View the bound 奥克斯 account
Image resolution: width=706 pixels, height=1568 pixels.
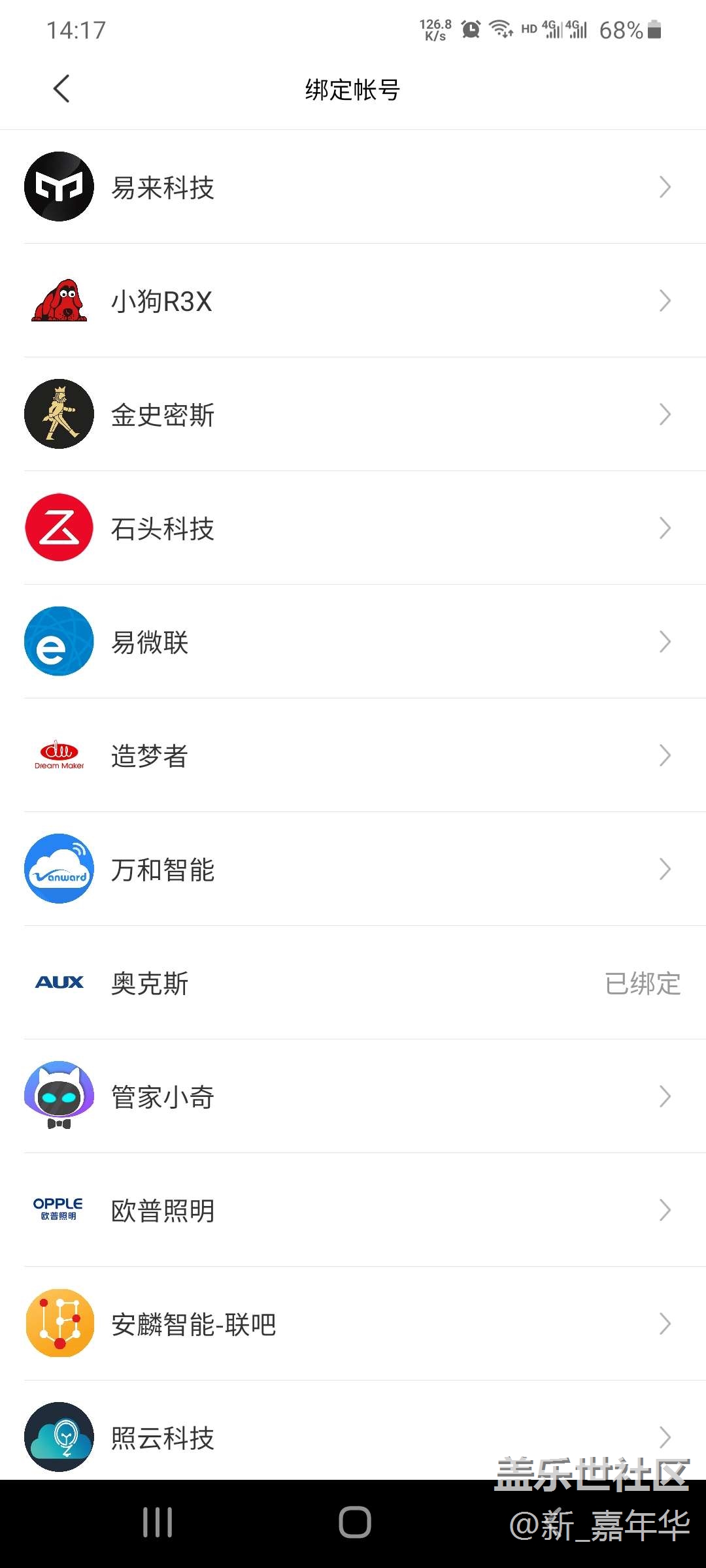coord(353,983)
